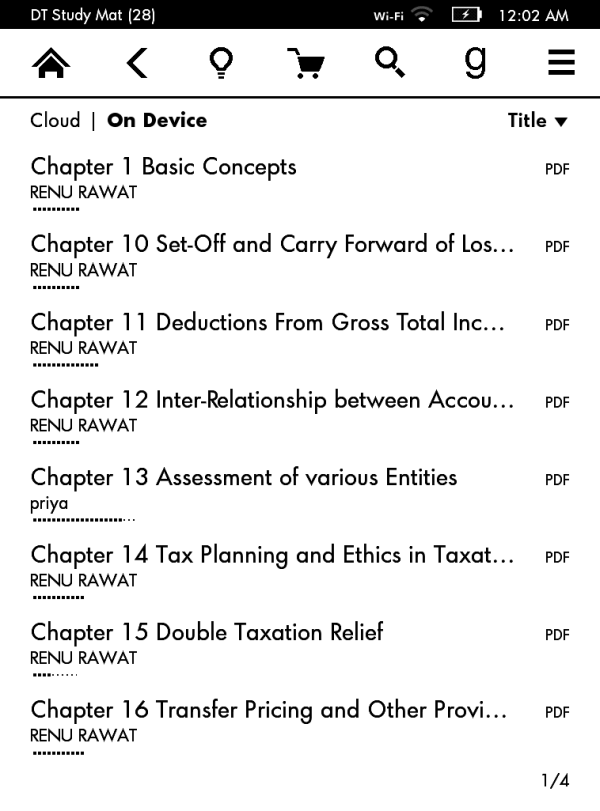Open the hamburger menu
Image resolution: width=600 pixels, height=811 pixels.
coord(561,64)
